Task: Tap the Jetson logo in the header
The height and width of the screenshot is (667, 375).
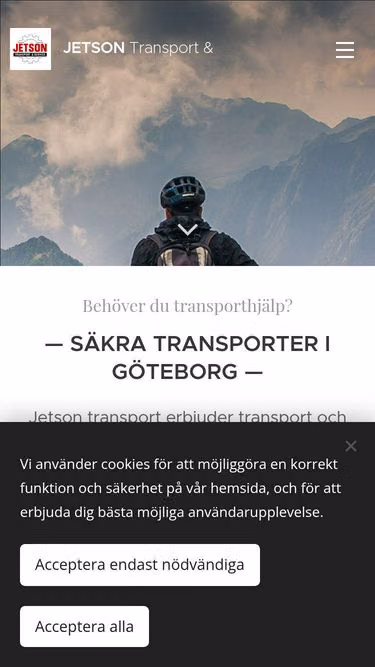Action: 31,49
